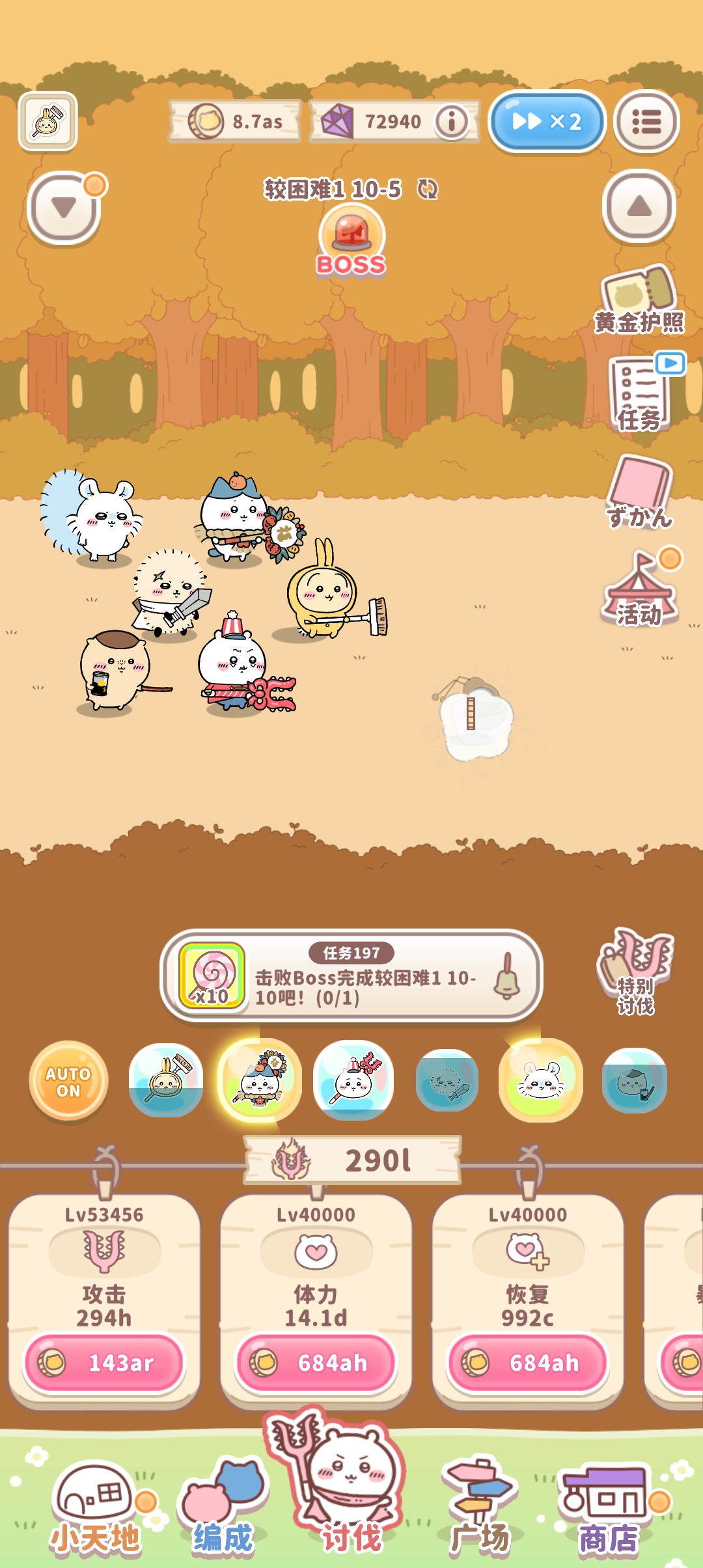Tap the gem info icon

(x=451, y=121)
